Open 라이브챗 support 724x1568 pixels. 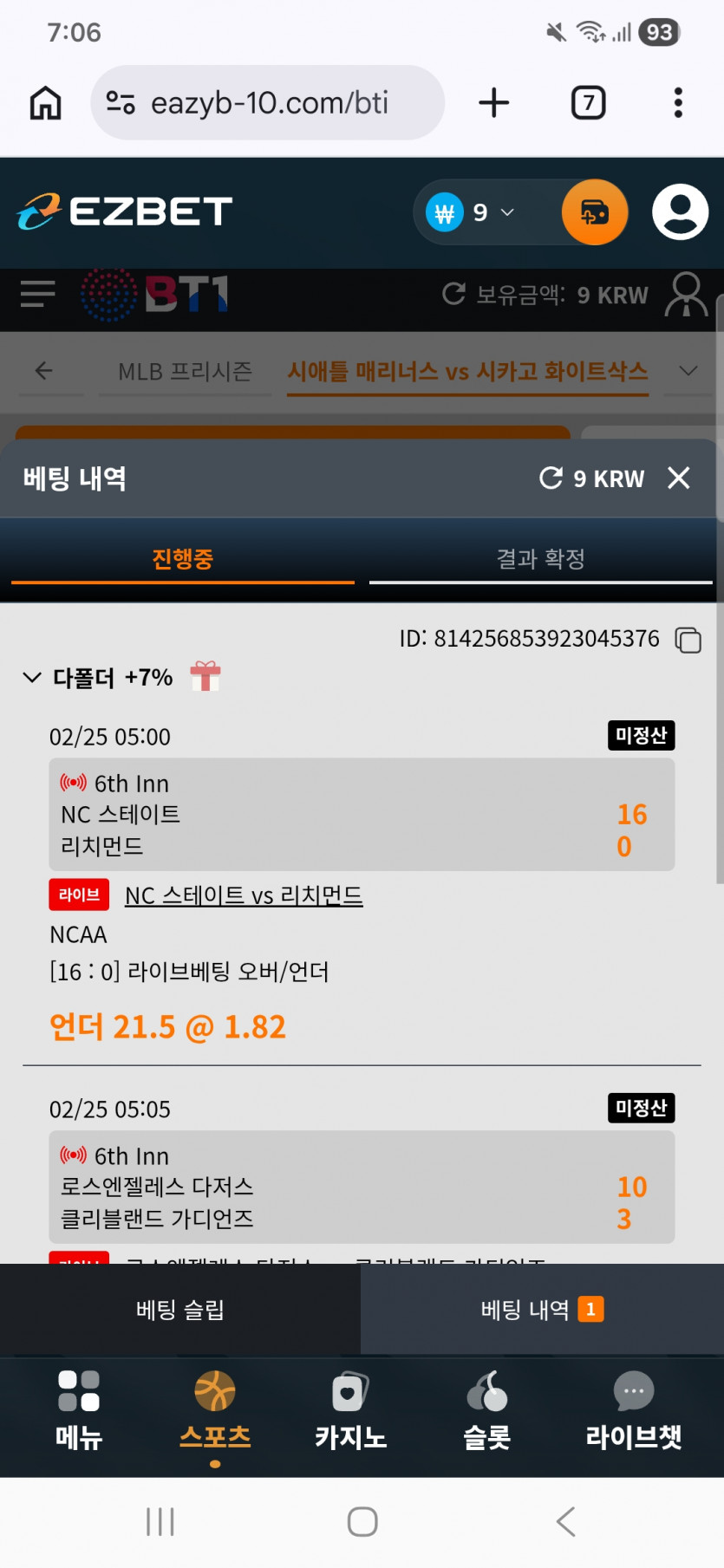(x=633, y=1410)
